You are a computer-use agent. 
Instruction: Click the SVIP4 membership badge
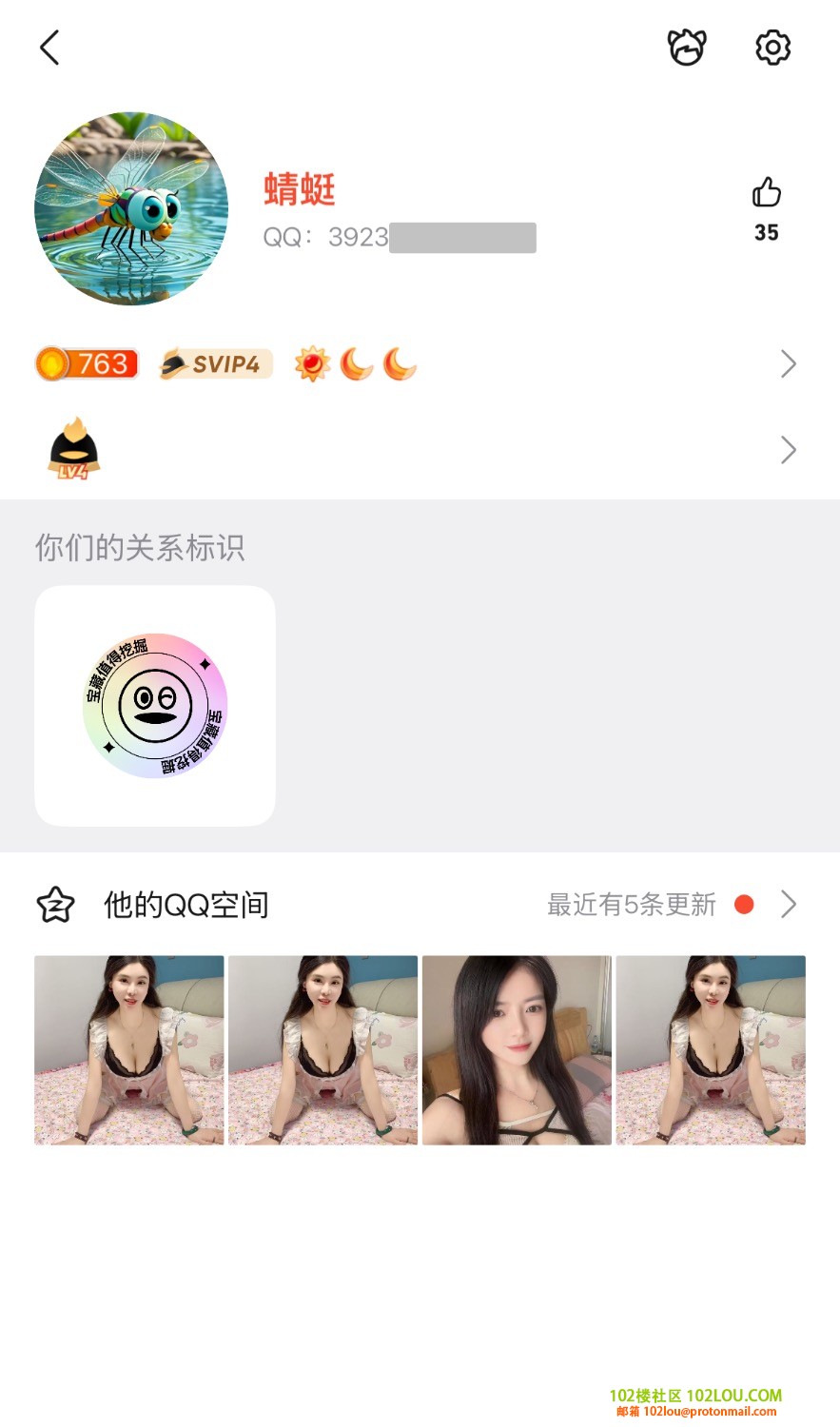click(214, 363)
